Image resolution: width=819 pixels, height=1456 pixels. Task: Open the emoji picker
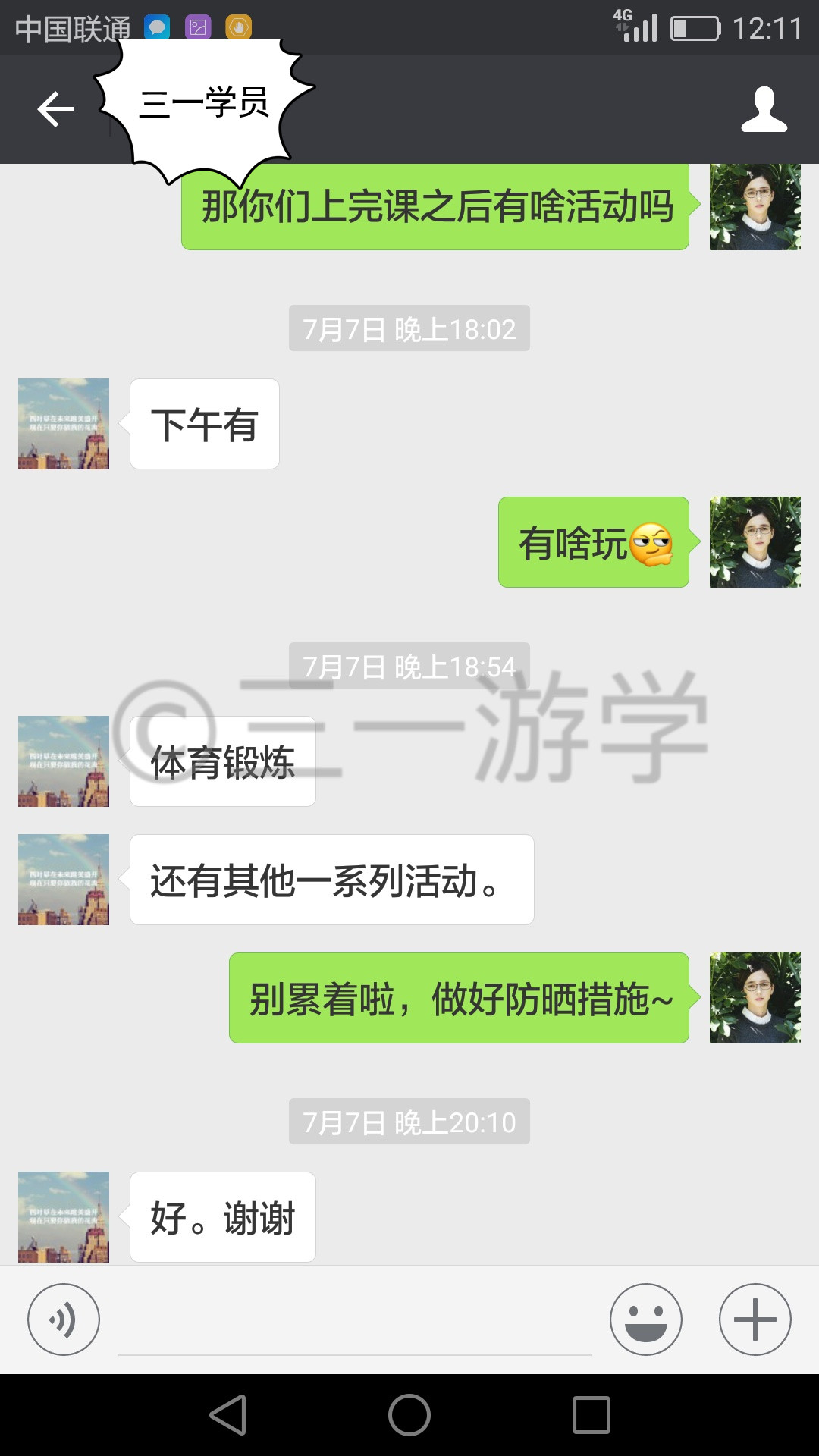click(x=646, y=1319)
